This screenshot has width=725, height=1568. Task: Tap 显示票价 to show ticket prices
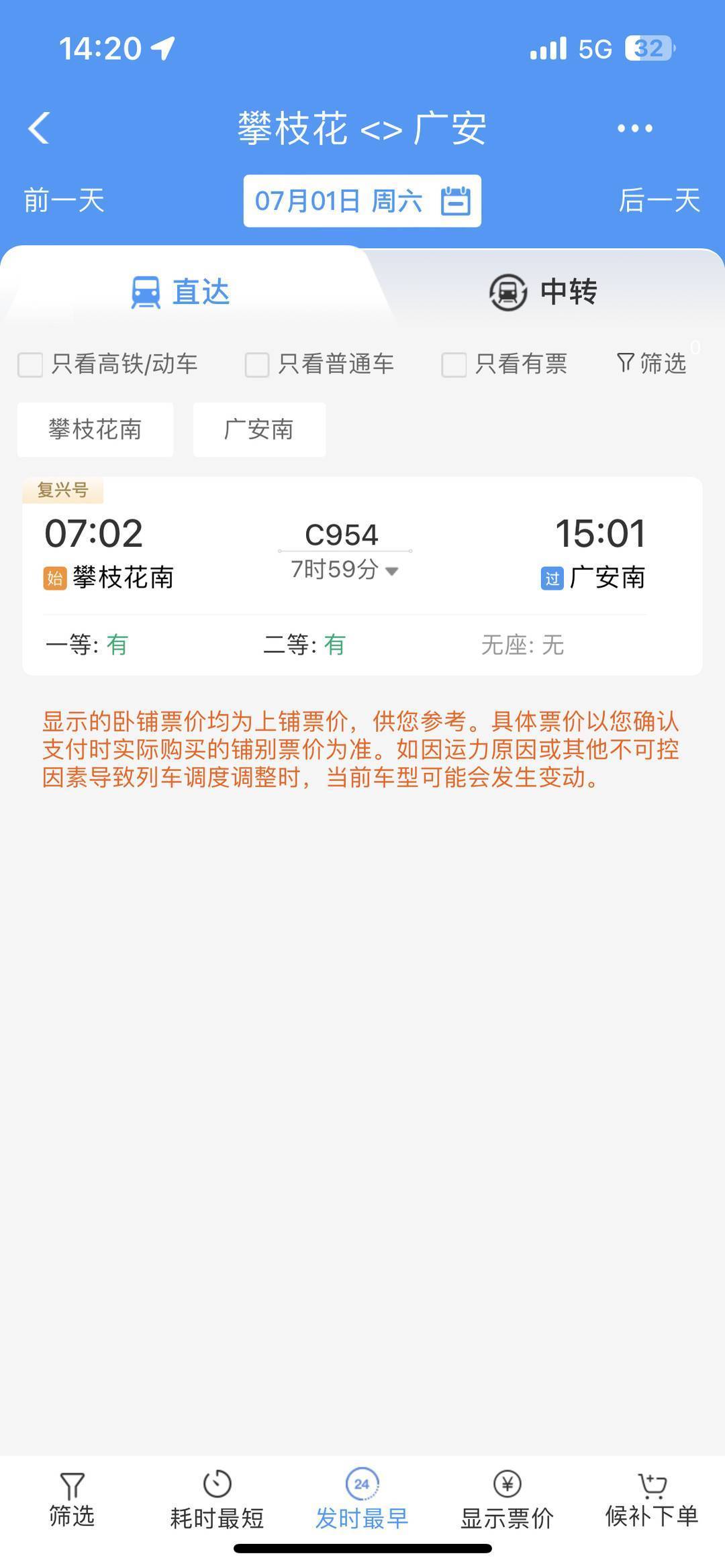tap(507, 1499)
